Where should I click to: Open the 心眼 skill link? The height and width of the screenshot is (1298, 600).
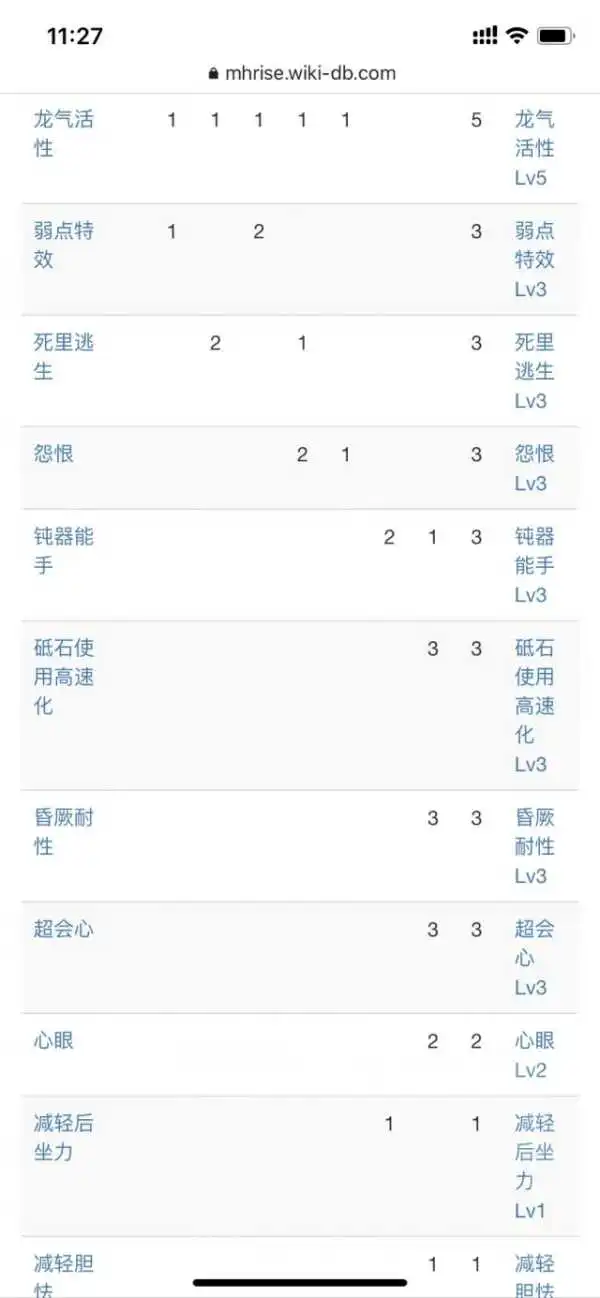54,1041
